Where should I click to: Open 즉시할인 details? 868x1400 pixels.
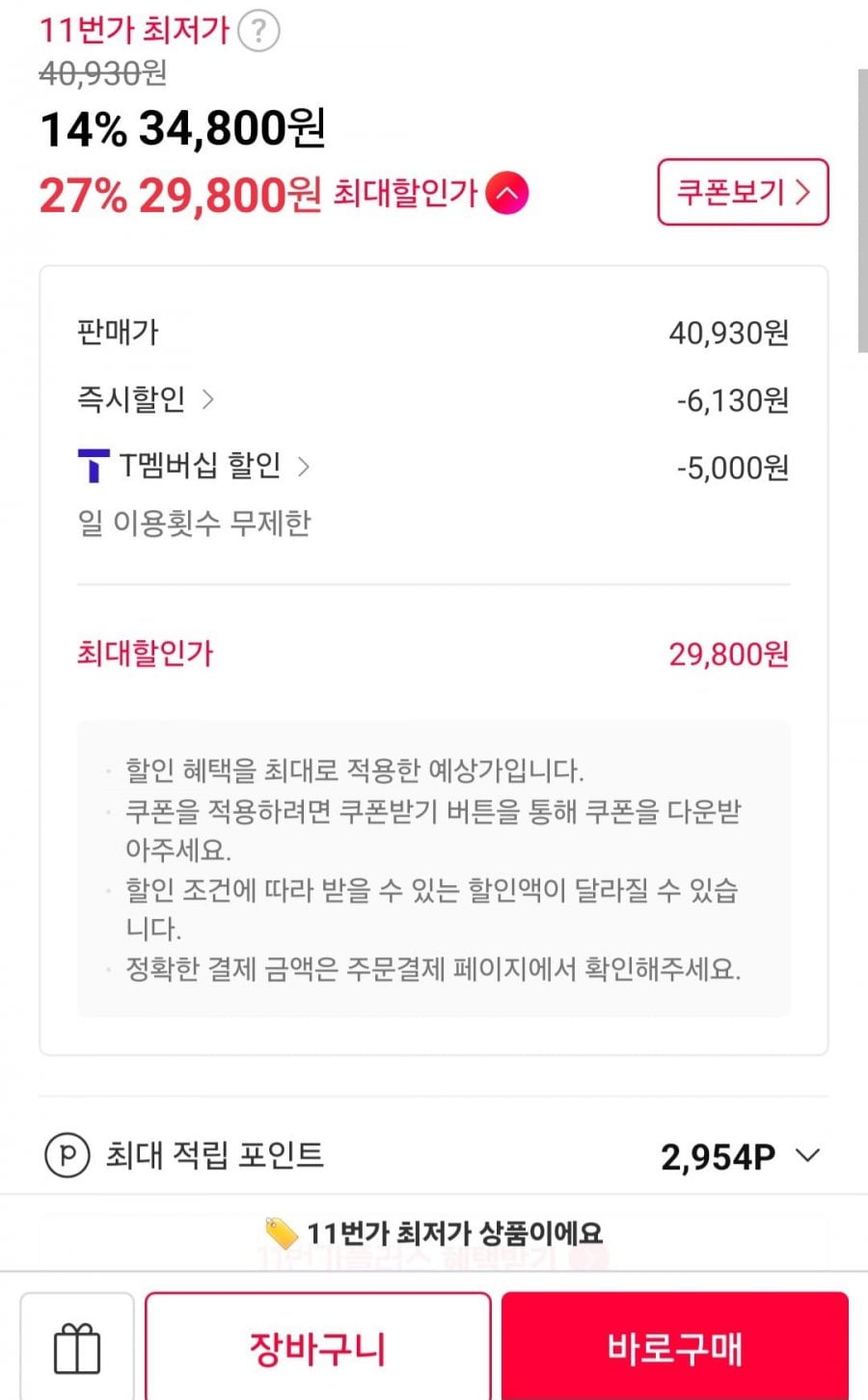click(147, 399)
